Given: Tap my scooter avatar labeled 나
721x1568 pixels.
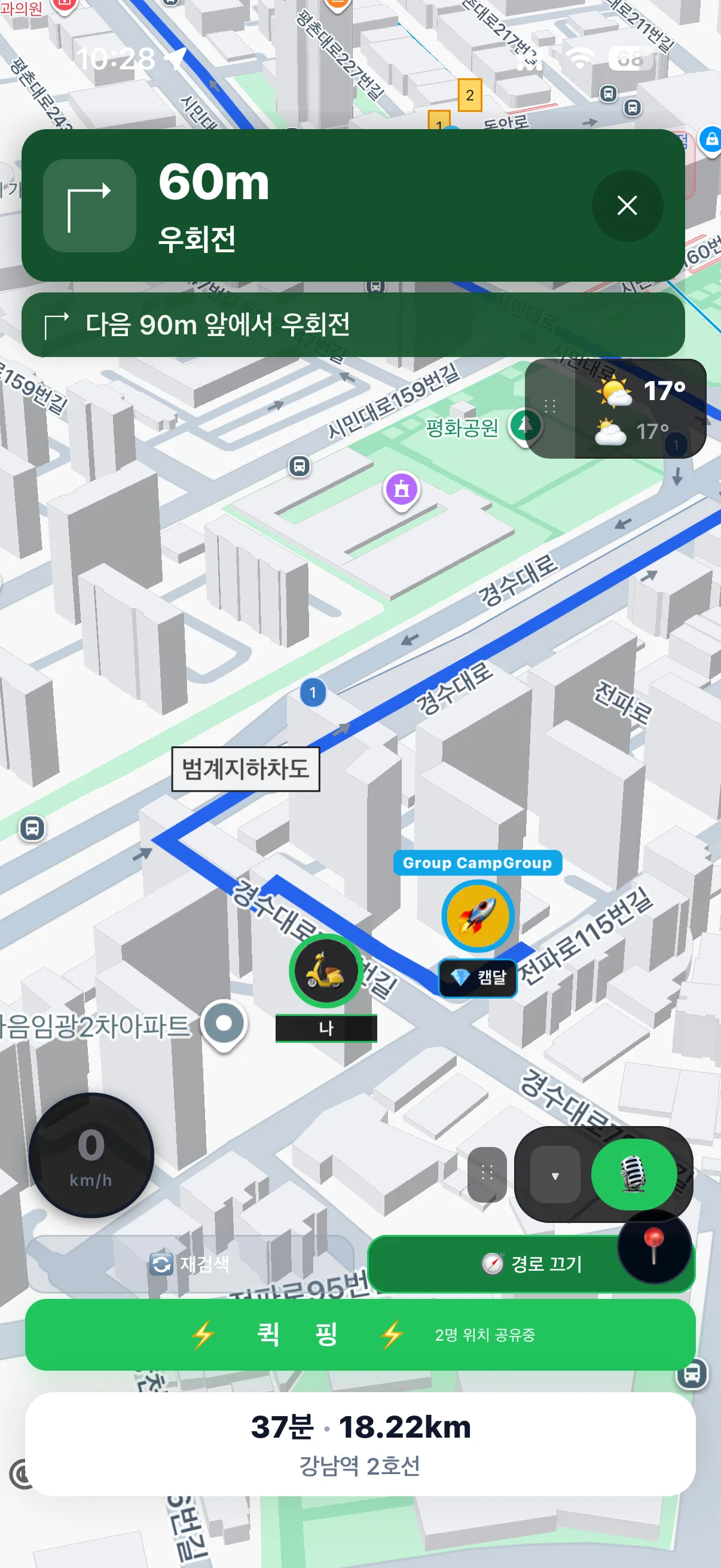Looking at the screenshot, I should (326, 970).
